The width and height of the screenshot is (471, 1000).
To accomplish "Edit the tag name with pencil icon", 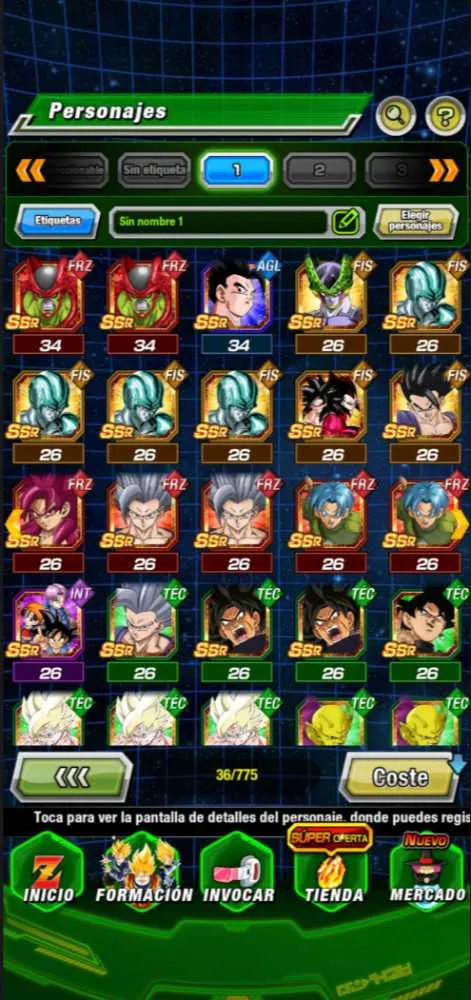I will tap(345, 222).
